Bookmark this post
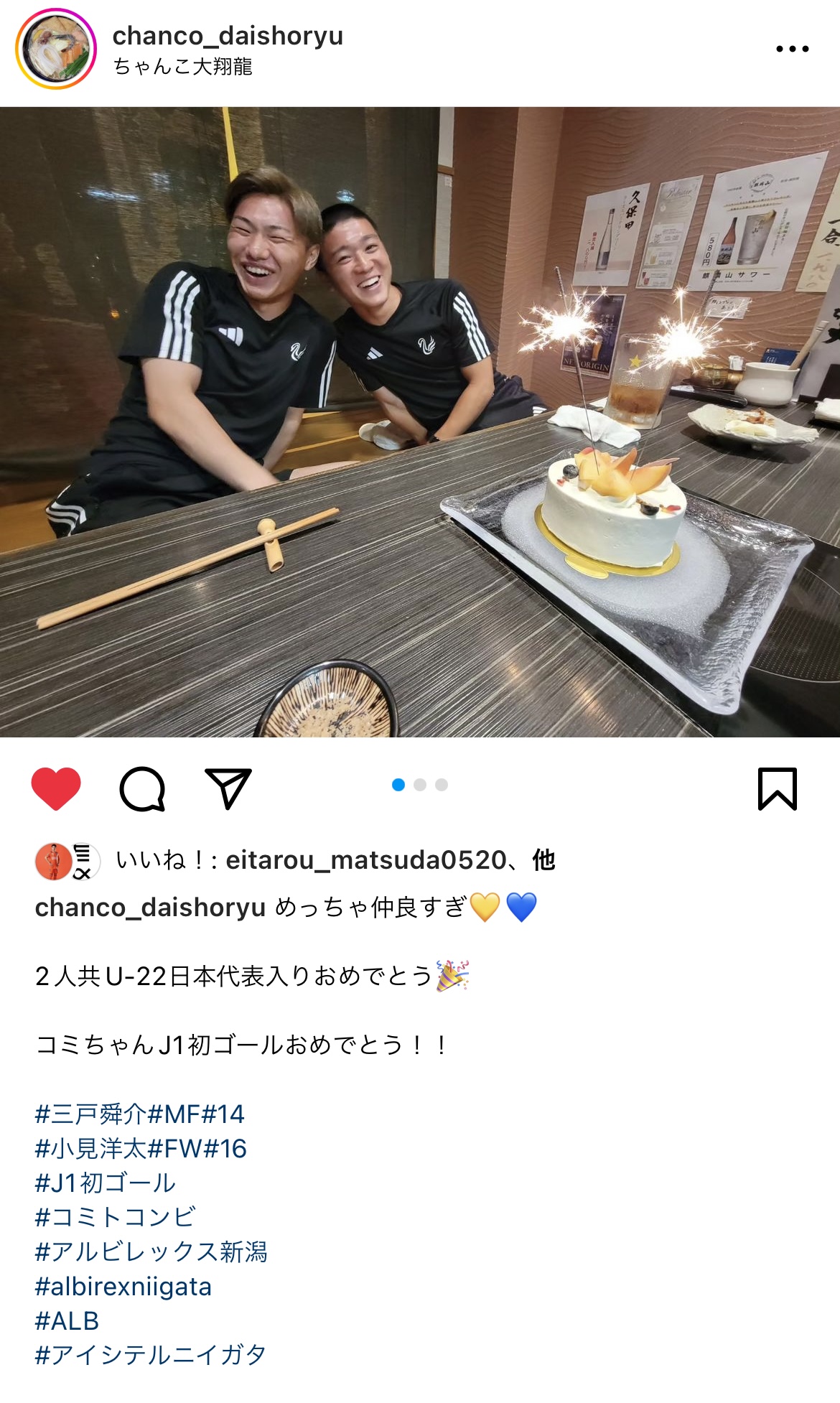The height and width of the screenshot is (1403, 840). (778, 788)
